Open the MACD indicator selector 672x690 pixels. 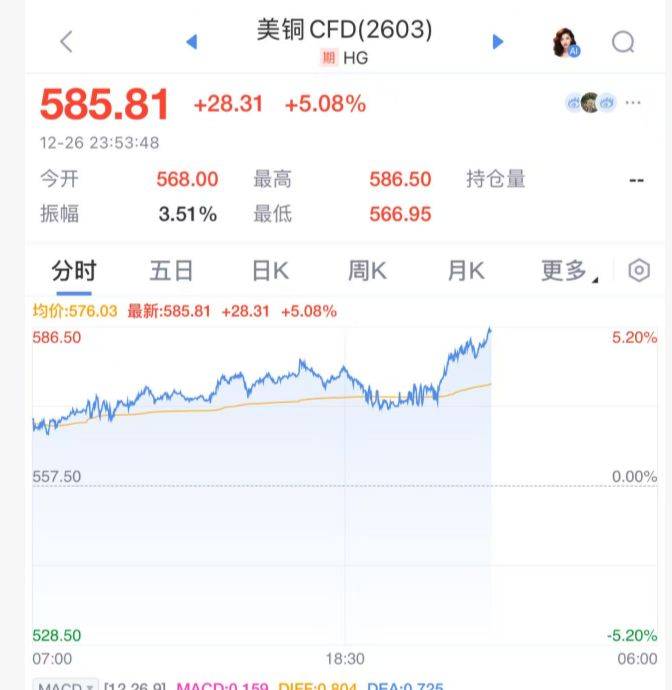[66, 685]
